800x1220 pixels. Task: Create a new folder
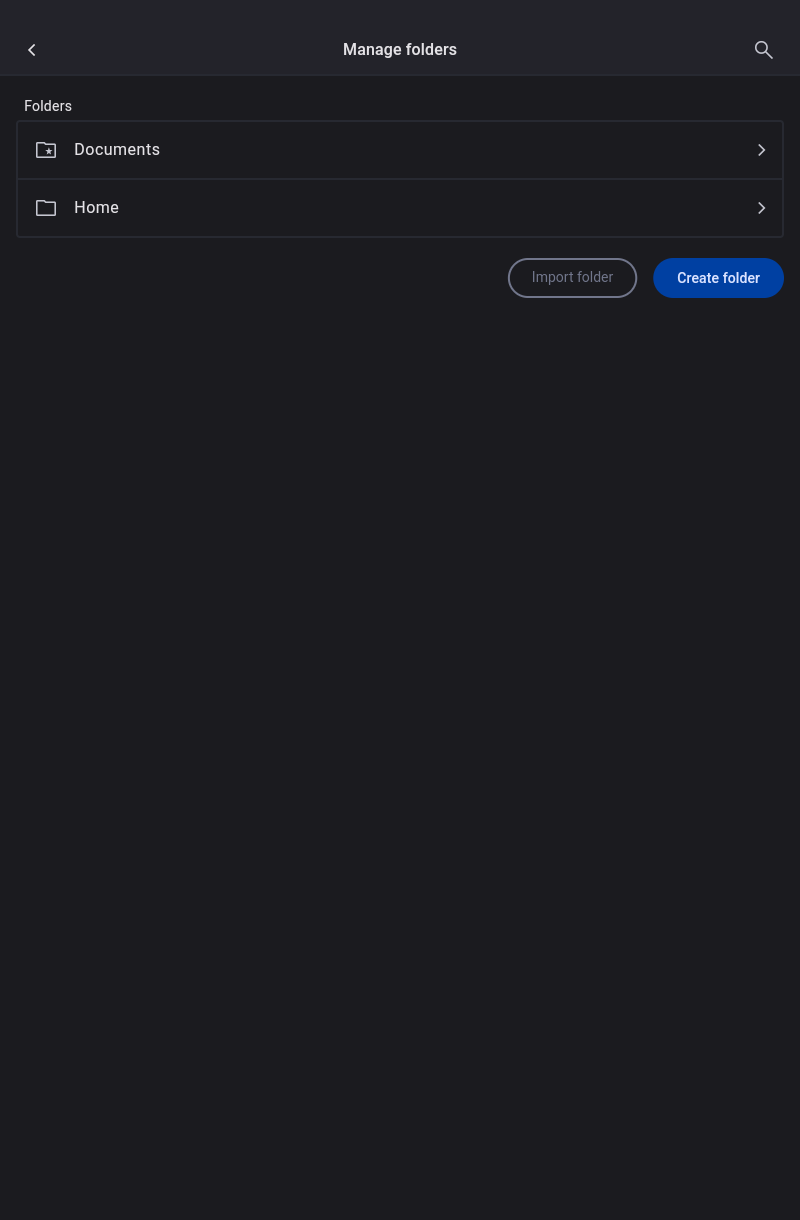(718, 278)
